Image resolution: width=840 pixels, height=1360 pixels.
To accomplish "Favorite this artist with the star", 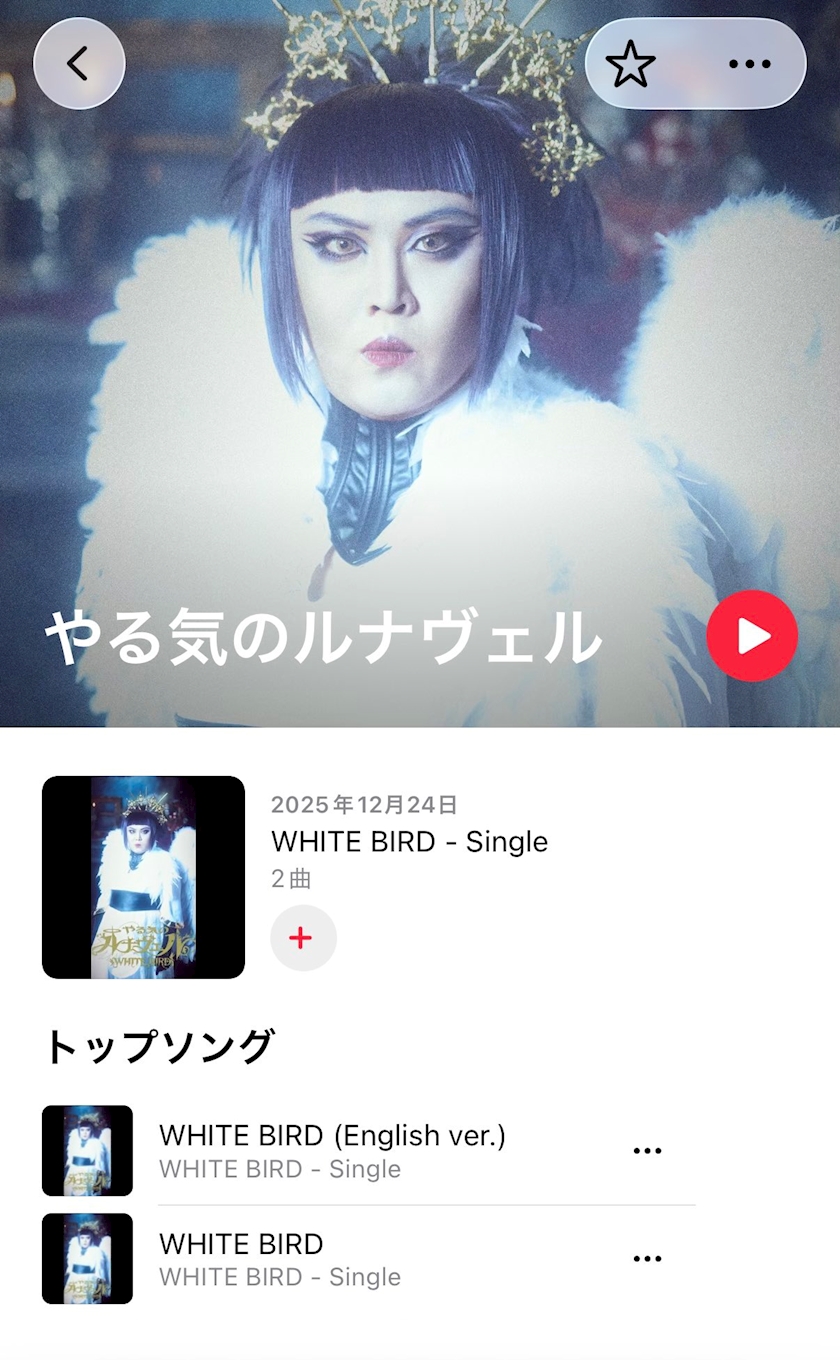I will (x=631, y=64).
